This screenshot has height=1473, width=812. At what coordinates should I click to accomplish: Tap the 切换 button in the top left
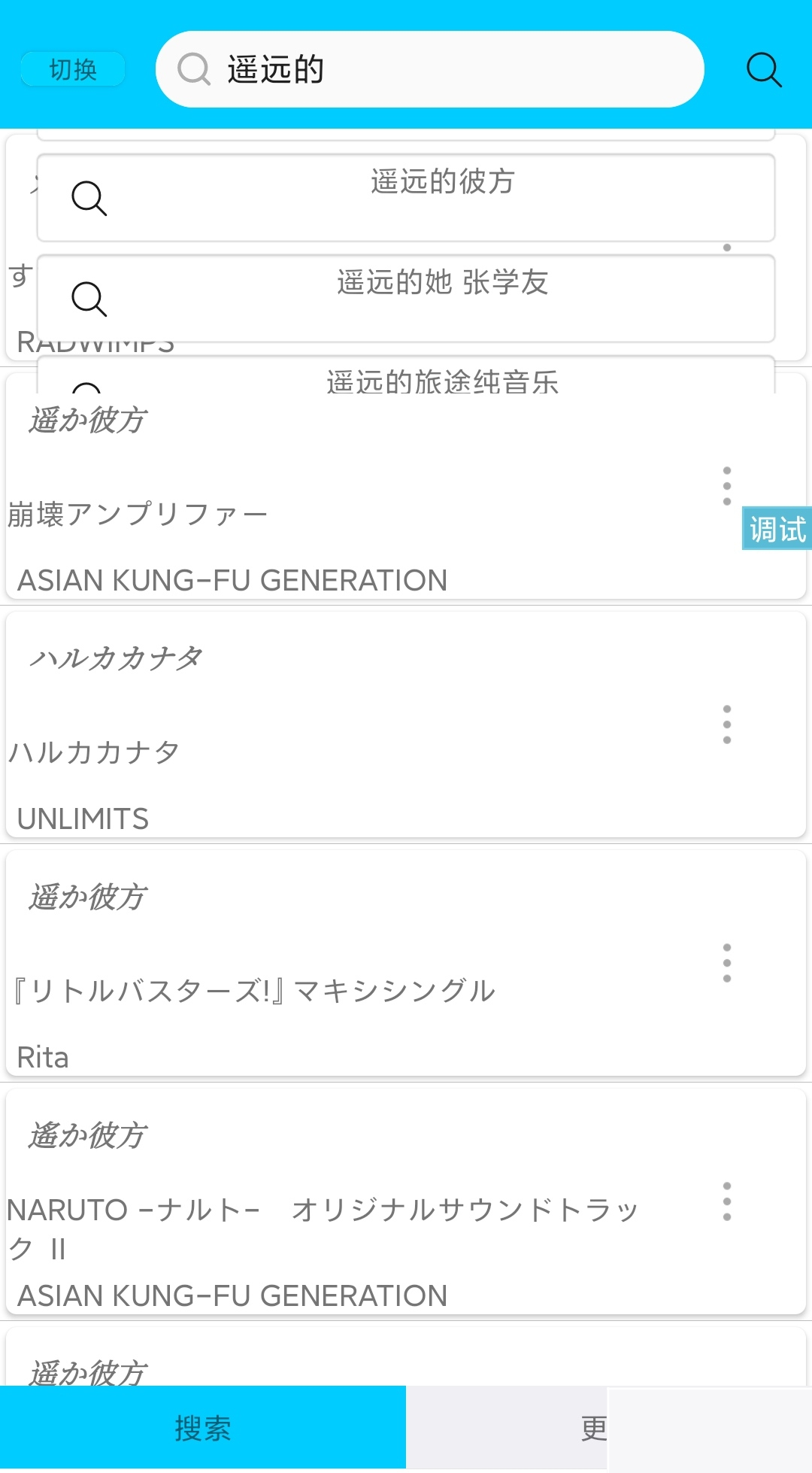(x=72, y=69)
